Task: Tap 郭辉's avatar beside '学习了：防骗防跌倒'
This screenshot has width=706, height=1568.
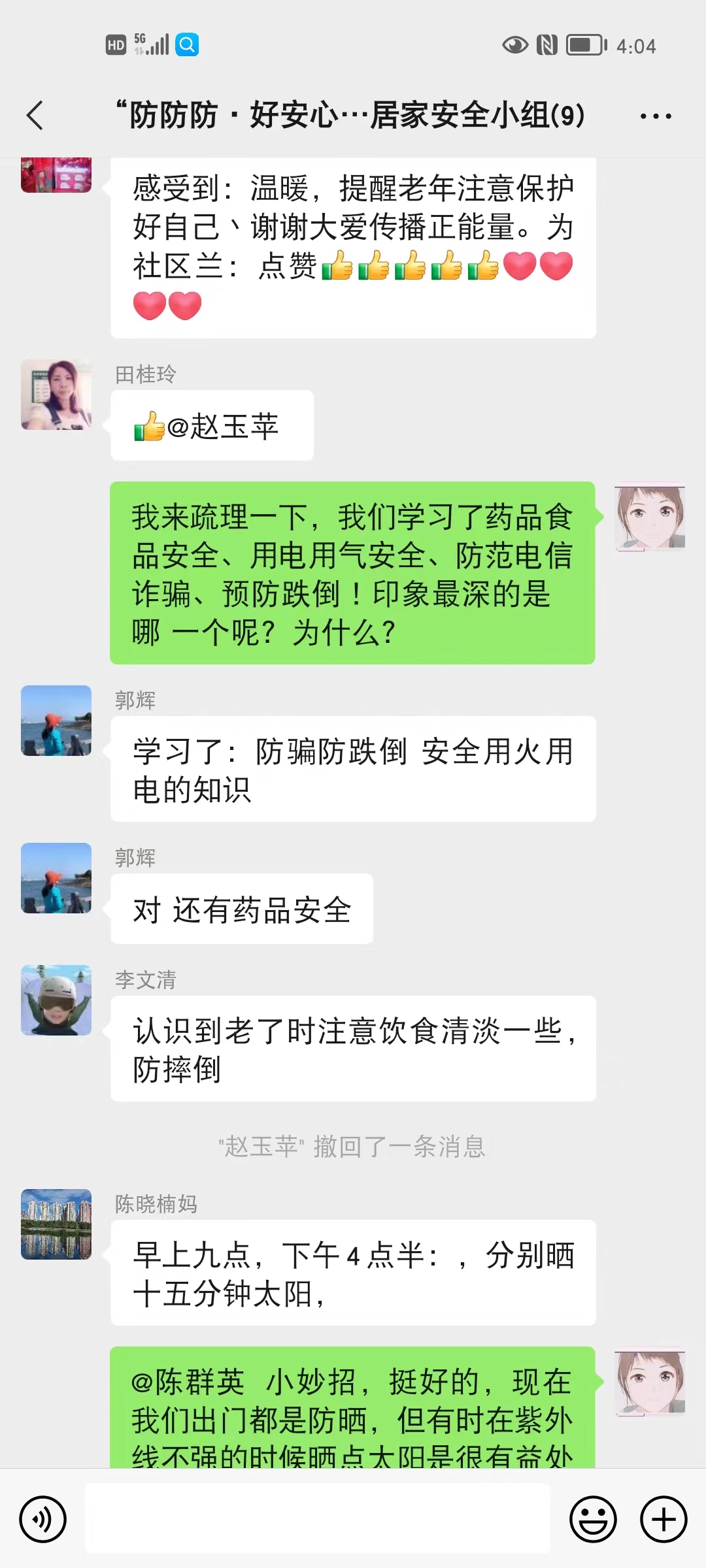Action: 56,720
